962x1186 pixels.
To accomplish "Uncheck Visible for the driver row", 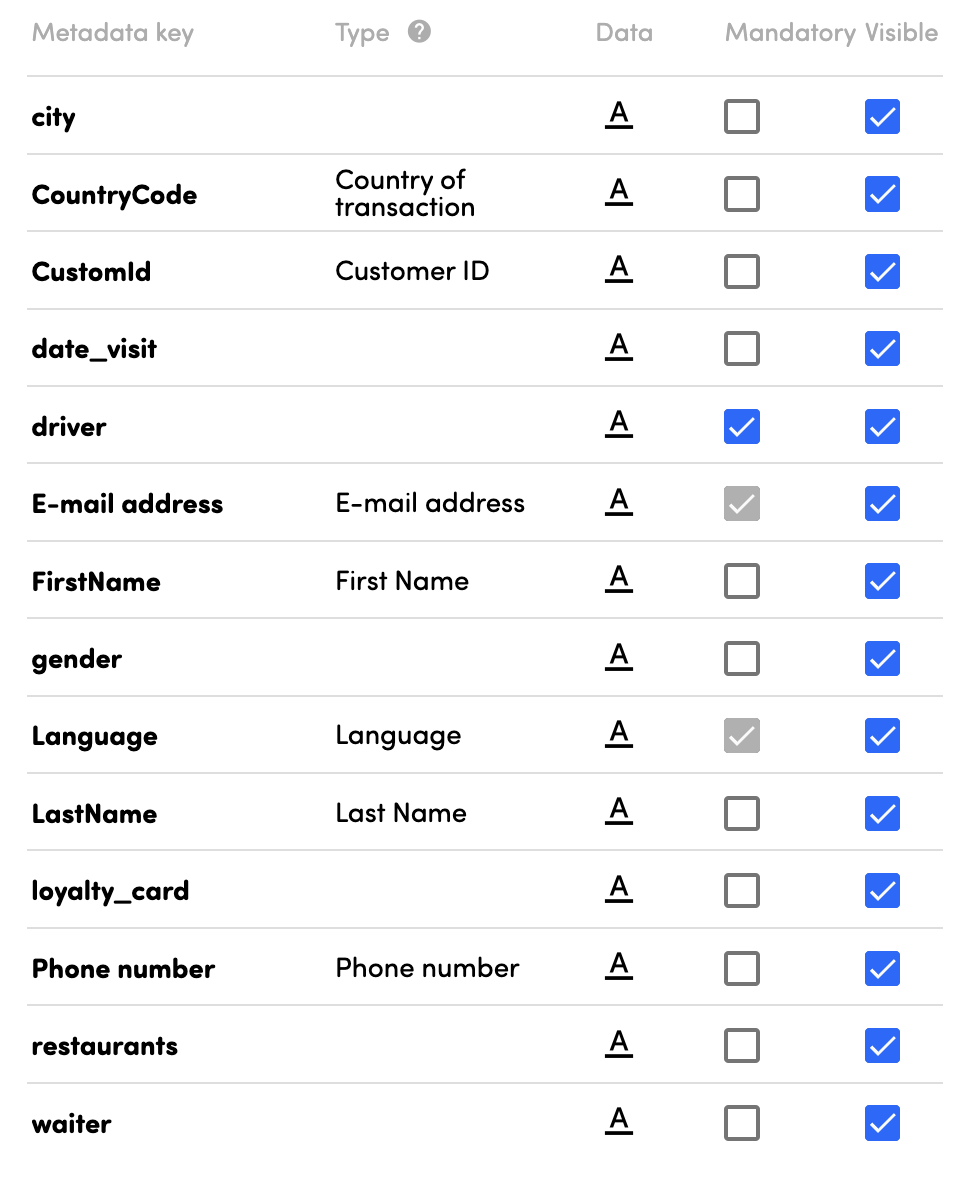I will [882, 427].
